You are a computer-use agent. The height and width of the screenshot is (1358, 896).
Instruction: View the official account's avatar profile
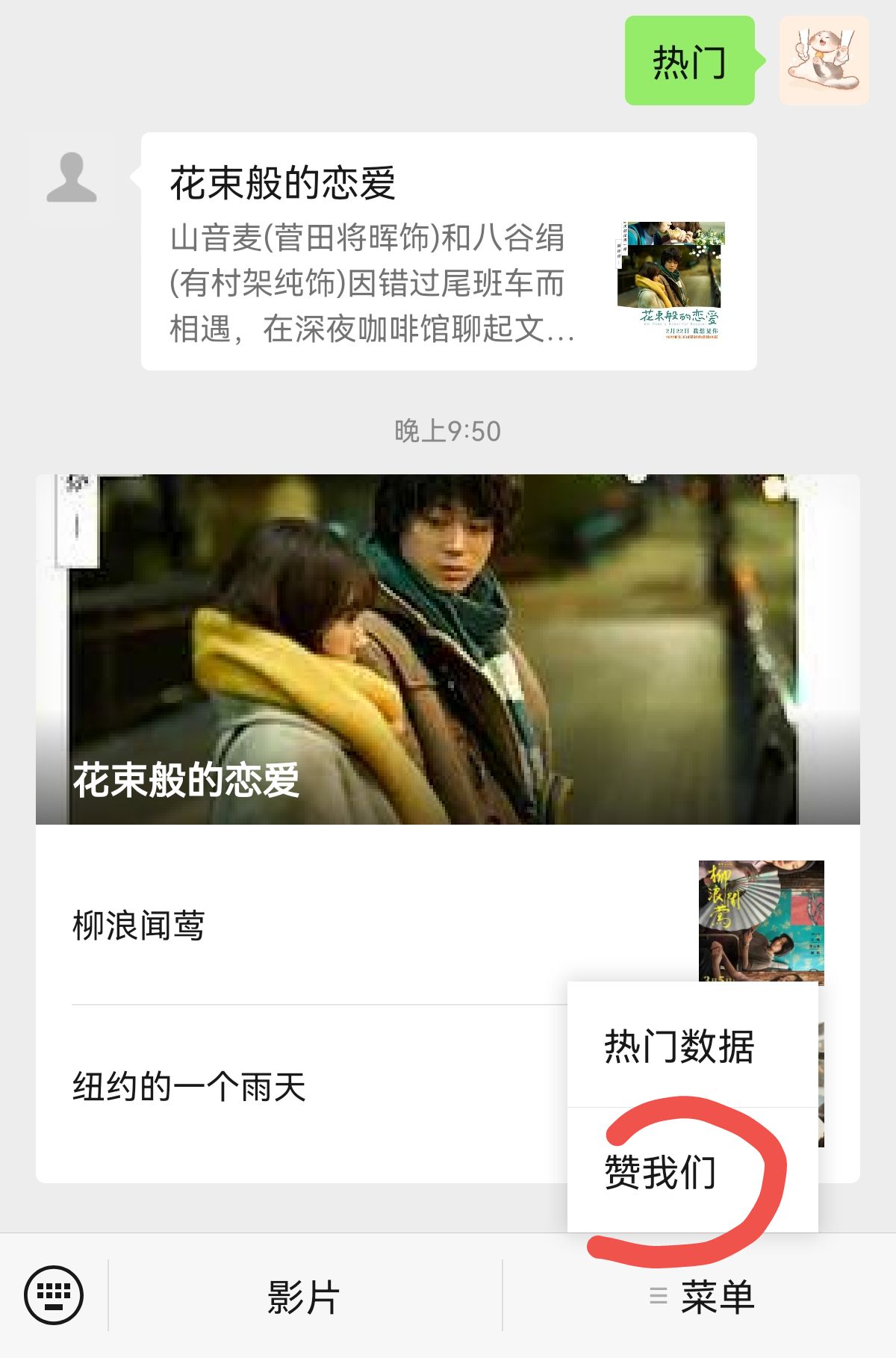click(x=72, y=178)
